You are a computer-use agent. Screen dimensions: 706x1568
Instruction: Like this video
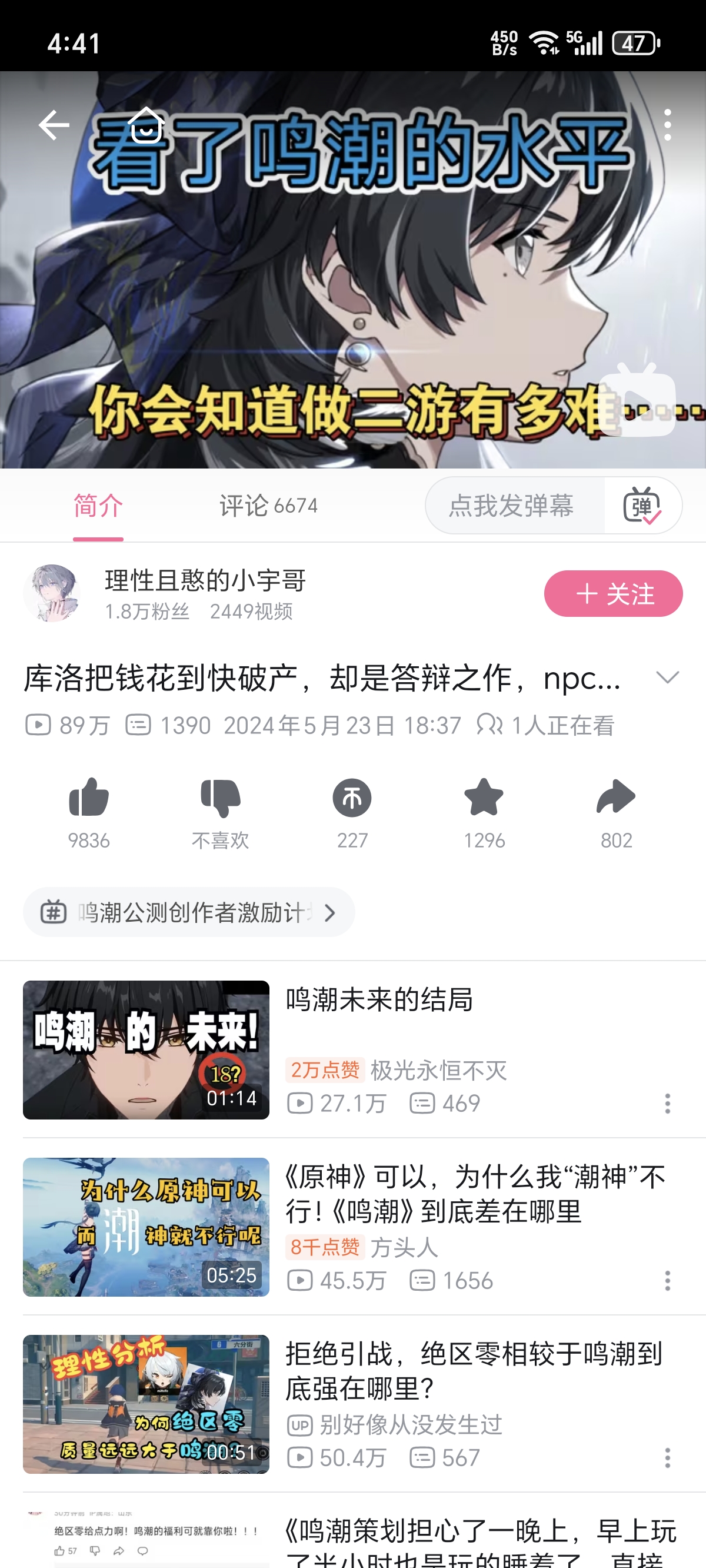(x=89, y=798)
